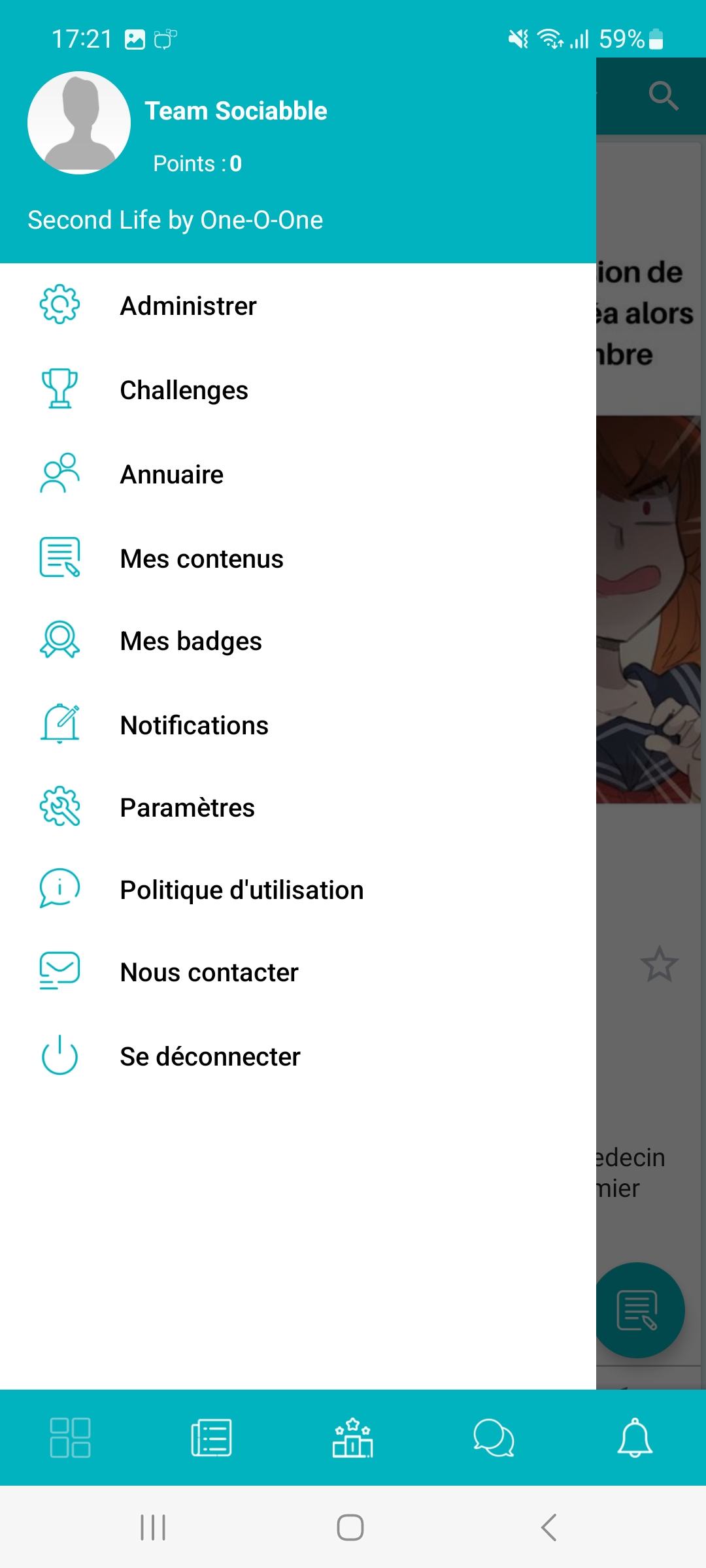Go back with system back button
706x1568 pixels.
click(x=549, y=1527)
